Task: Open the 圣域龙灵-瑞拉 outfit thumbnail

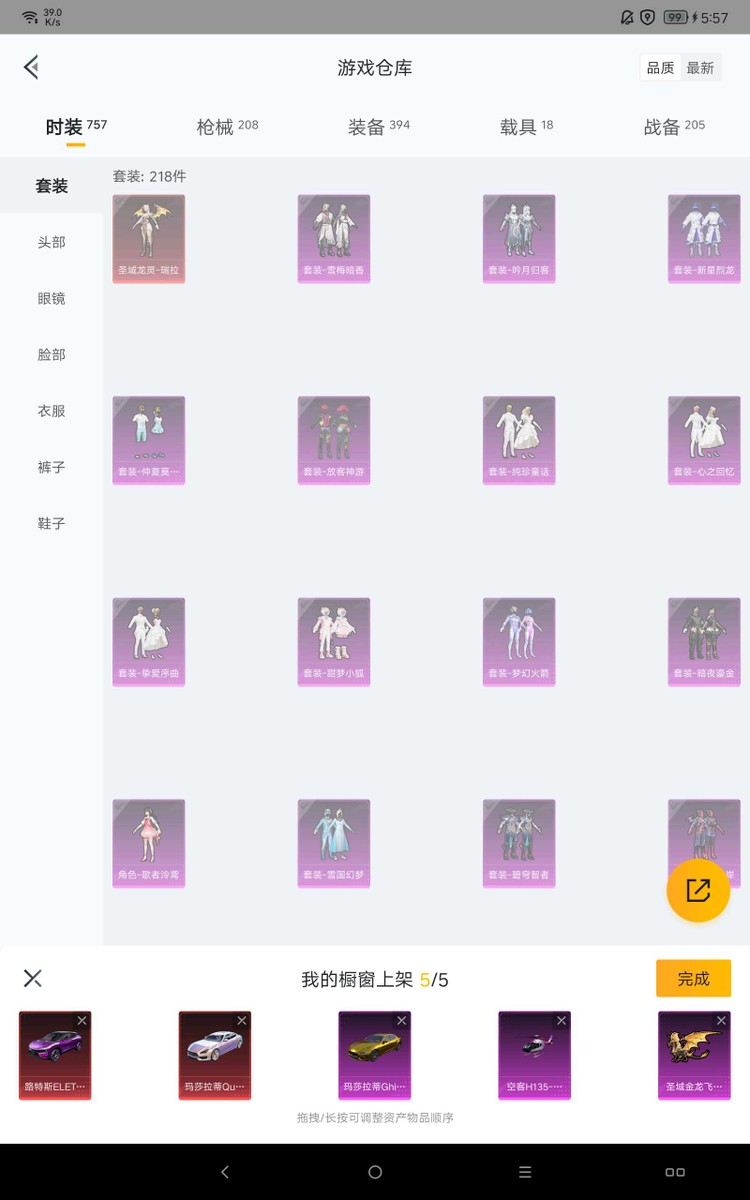Action: tap(148, 238)
